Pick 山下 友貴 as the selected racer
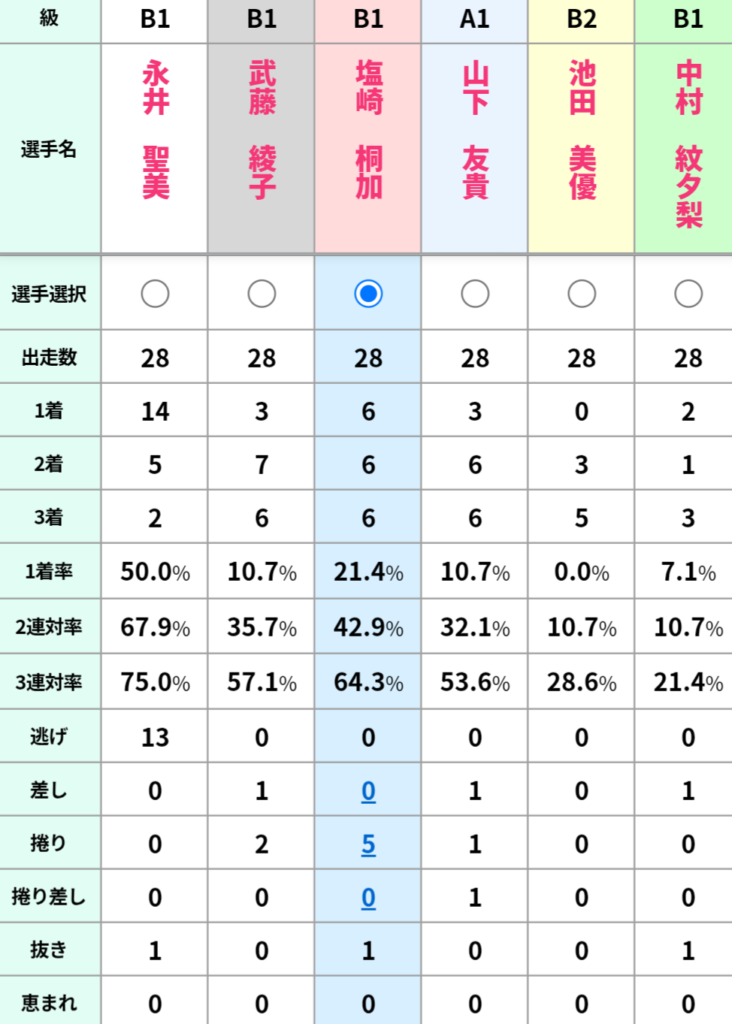Image resolution: width=732 pixels, height=1024 pixels. pos(475,294)
